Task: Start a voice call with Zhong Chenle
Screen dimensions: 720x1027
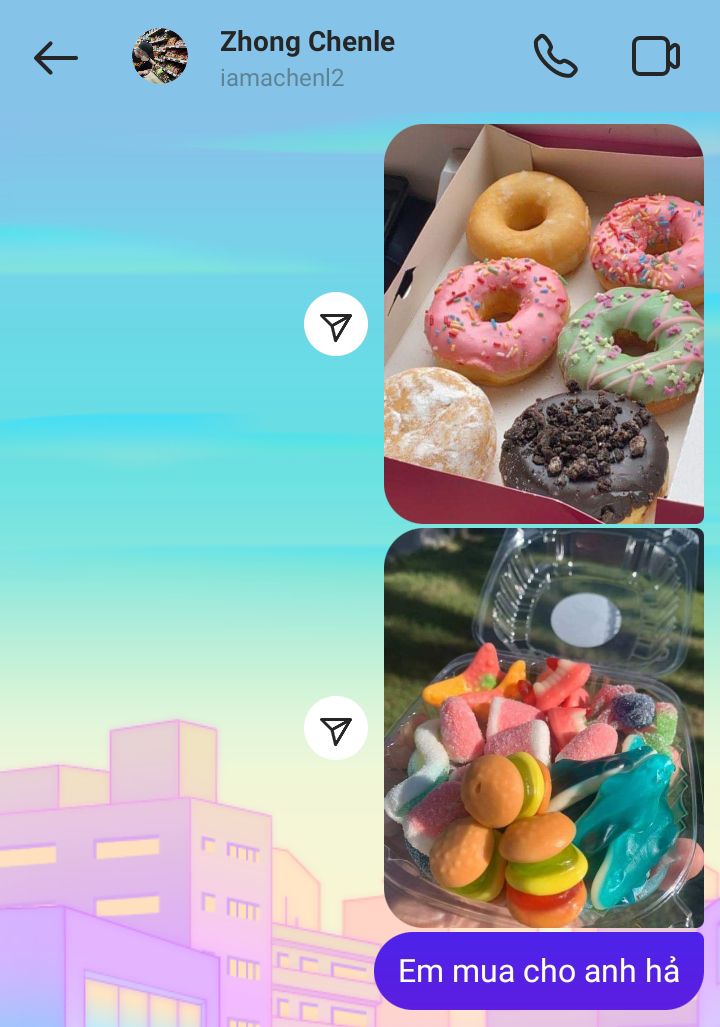Action: [555, 57]
